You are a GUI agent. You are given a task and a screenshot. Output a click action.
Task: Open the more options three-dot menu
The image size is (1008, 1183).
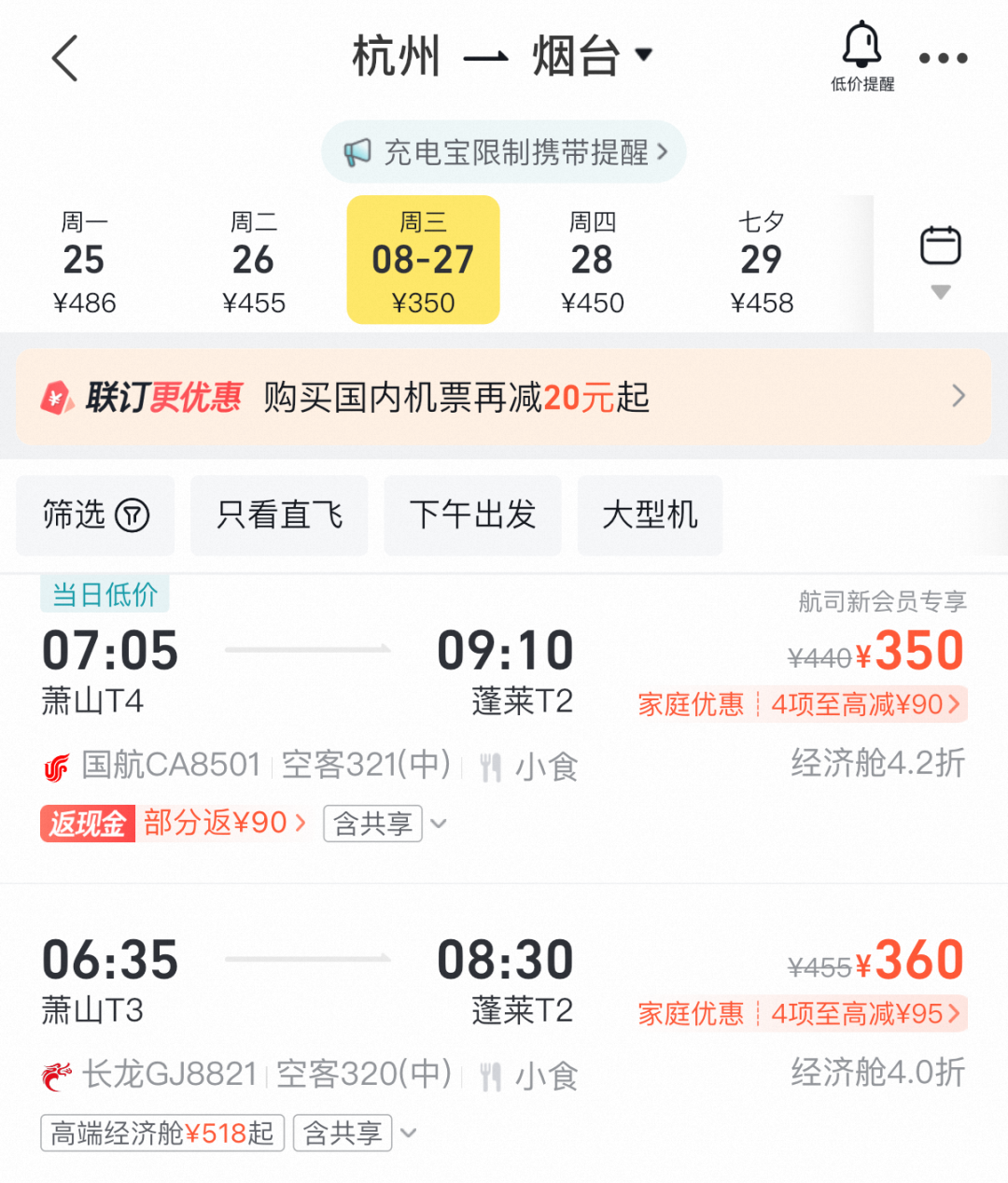click(x=944, y=57)
